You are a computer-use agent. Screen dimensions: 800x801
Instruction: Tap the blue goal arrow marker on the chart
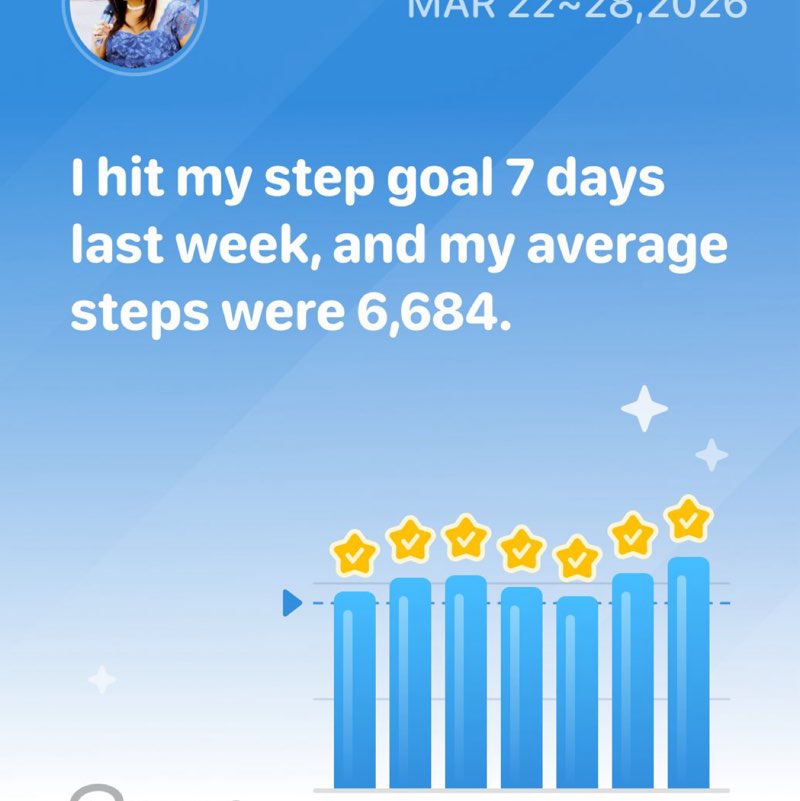[291, 602]
